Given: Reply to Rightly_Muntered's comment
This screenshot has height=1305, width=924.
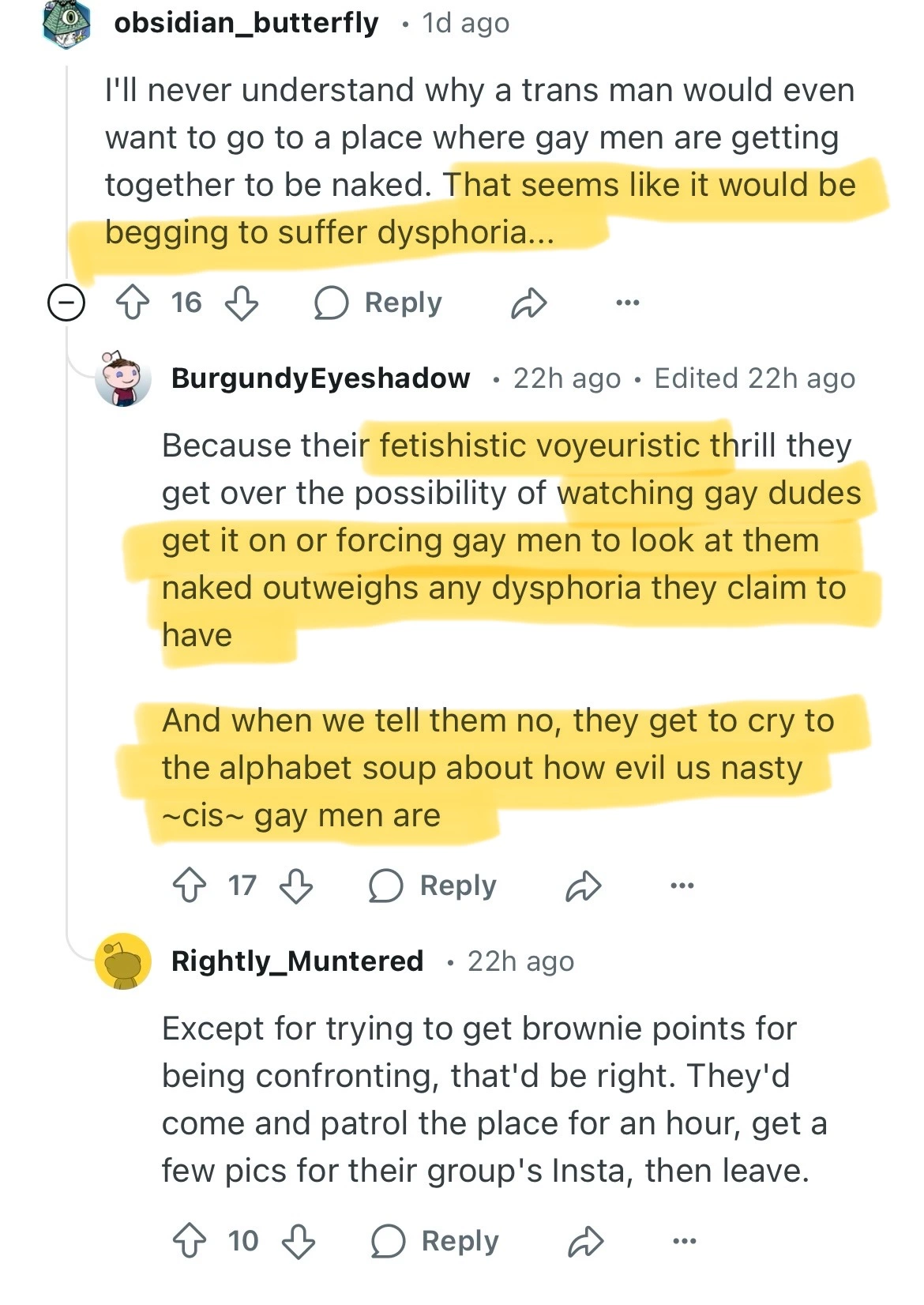Looking at the screenshot, I should [x=435, y=1241].
